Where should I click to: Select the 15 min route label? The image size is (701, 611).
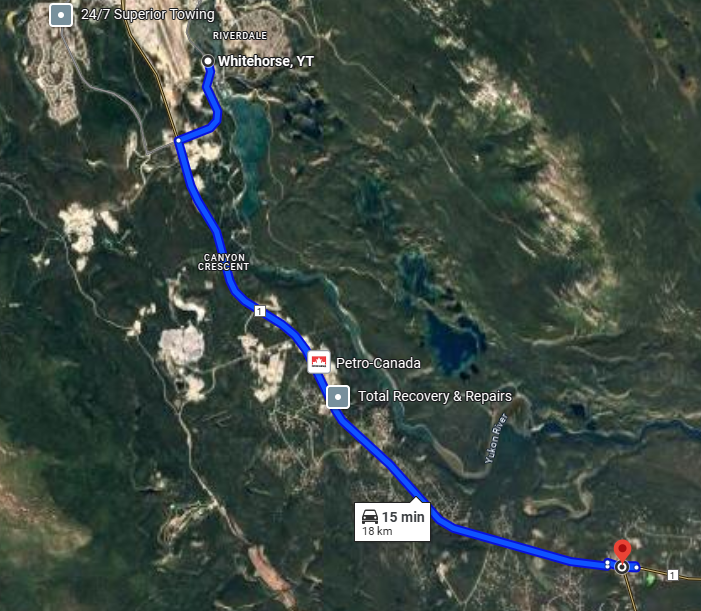(393, 523)
